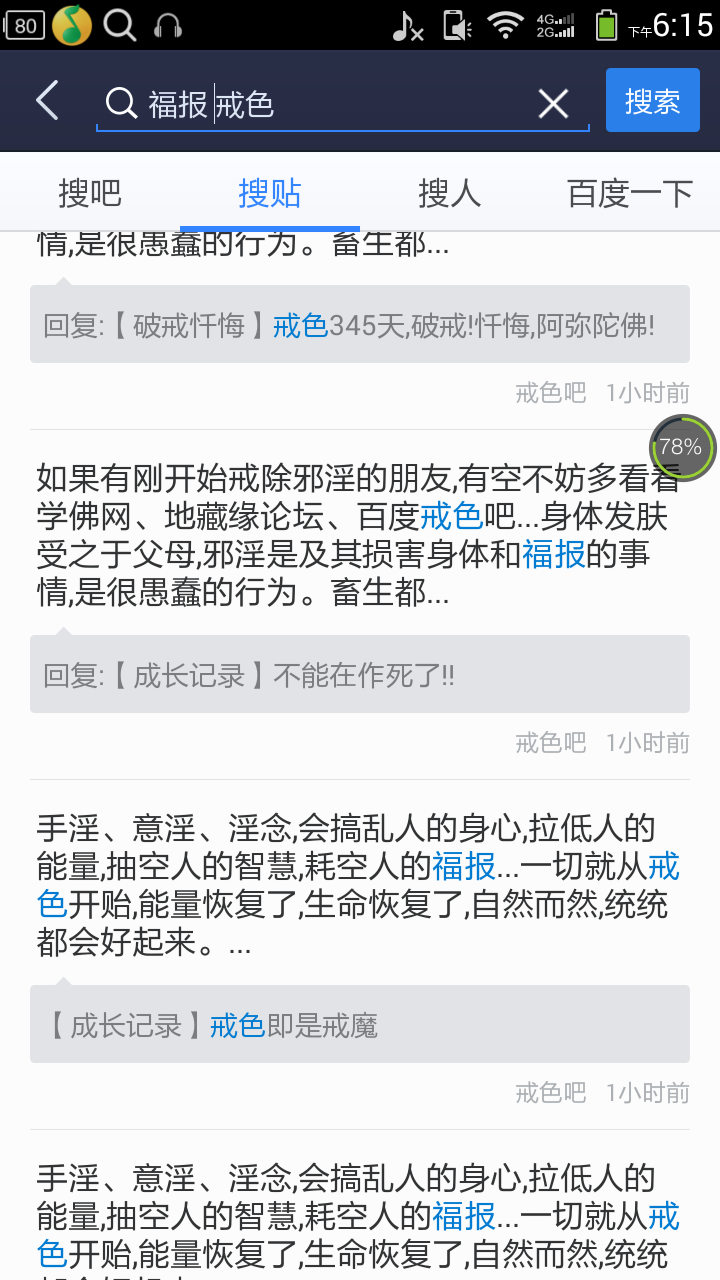Open the 百度一下 tab
The image size is (720, 1280).
[x=630, y=191]
